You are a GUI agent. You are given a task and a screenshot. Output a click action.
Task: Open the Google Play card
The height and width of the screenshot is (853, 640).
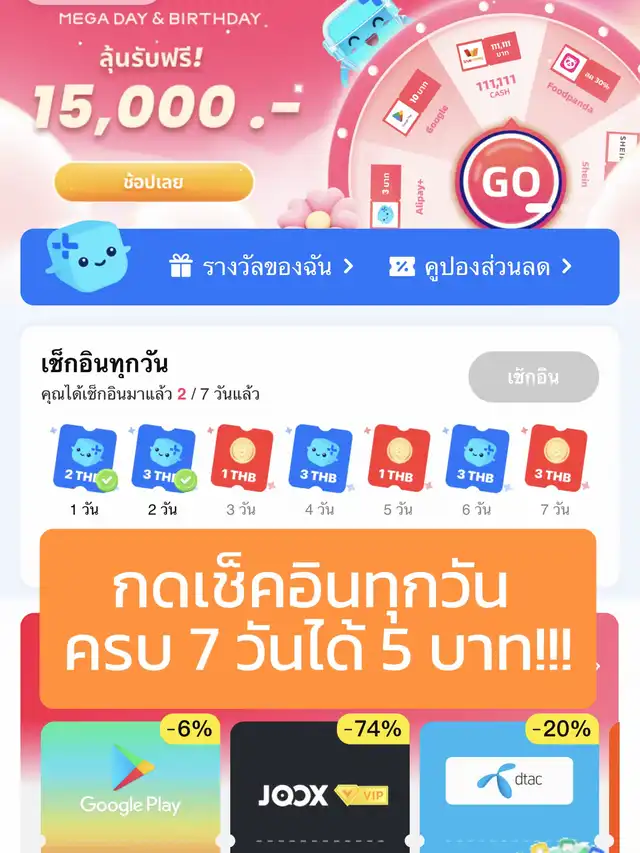[130, 785]
